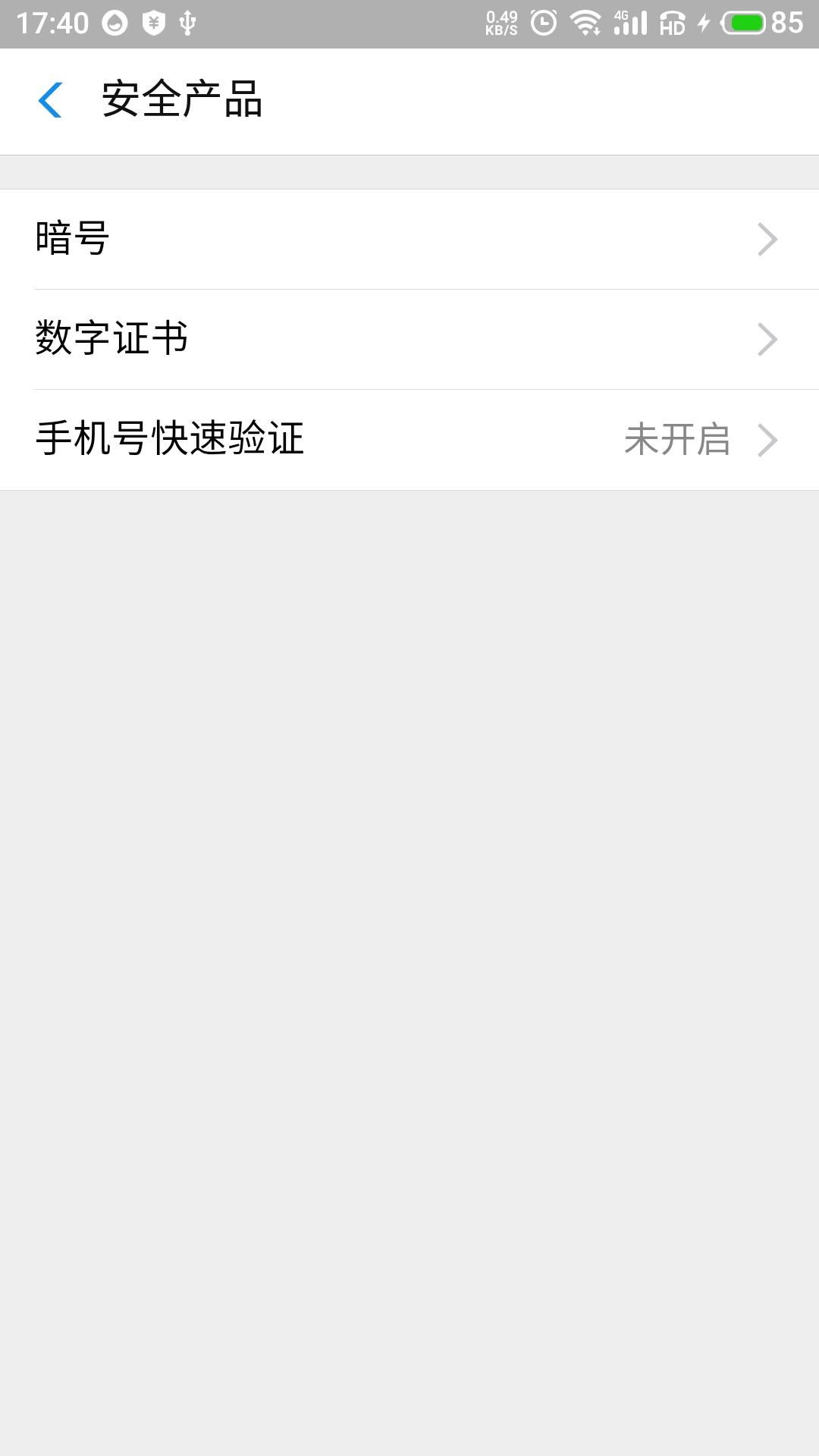Expand the 手机号快速验证 row via its chevron
Image resolution: width=819 pixels, height=1456 pixels.
pos(769,440)
